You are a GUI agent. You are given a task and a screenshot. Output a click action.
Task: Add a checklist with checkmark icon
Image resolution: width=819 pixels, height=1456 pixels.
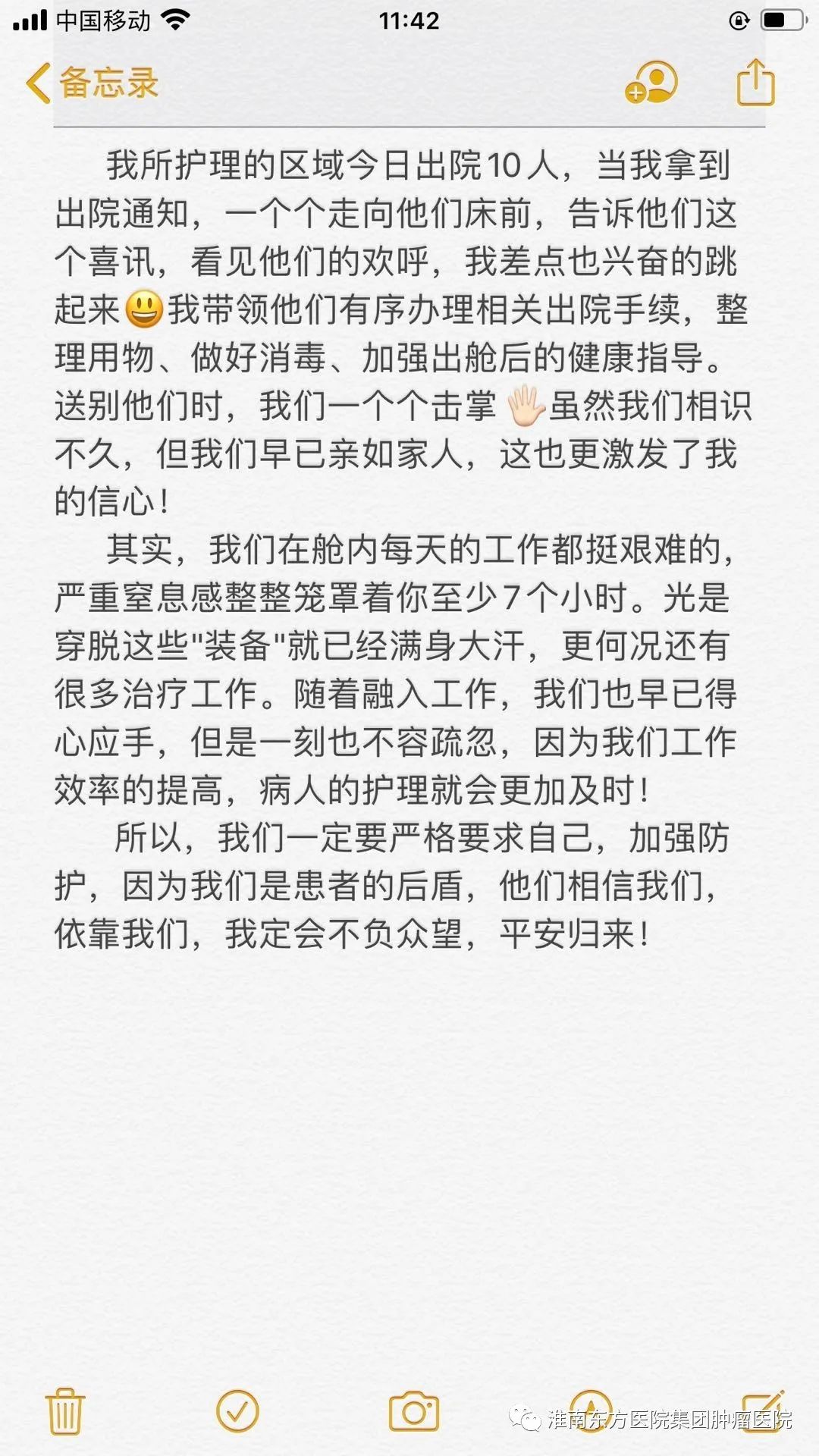[237, 1411]
